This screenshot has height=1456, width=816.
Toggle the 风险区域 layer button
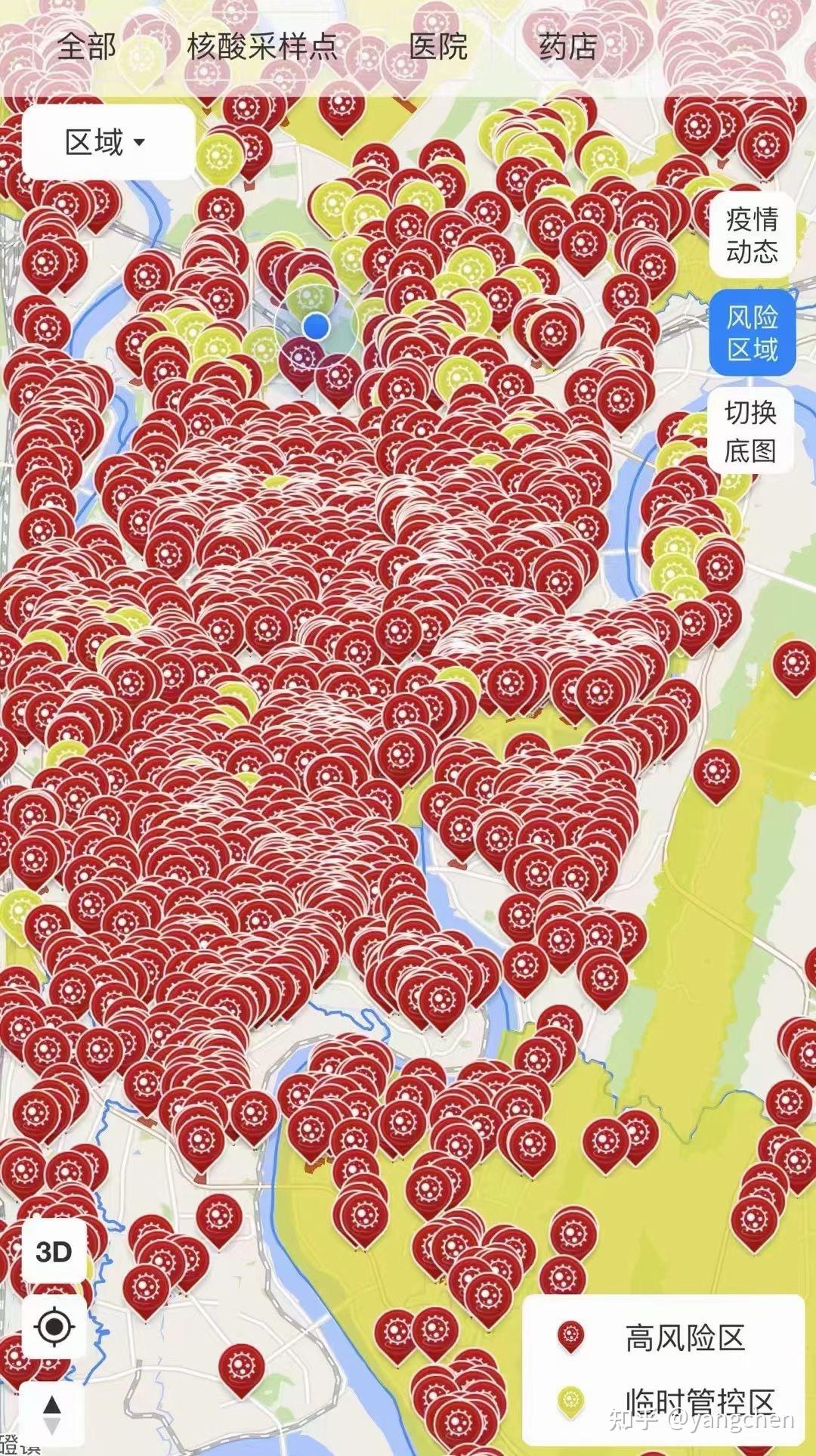pyautogui.click(x=752, y=333)
